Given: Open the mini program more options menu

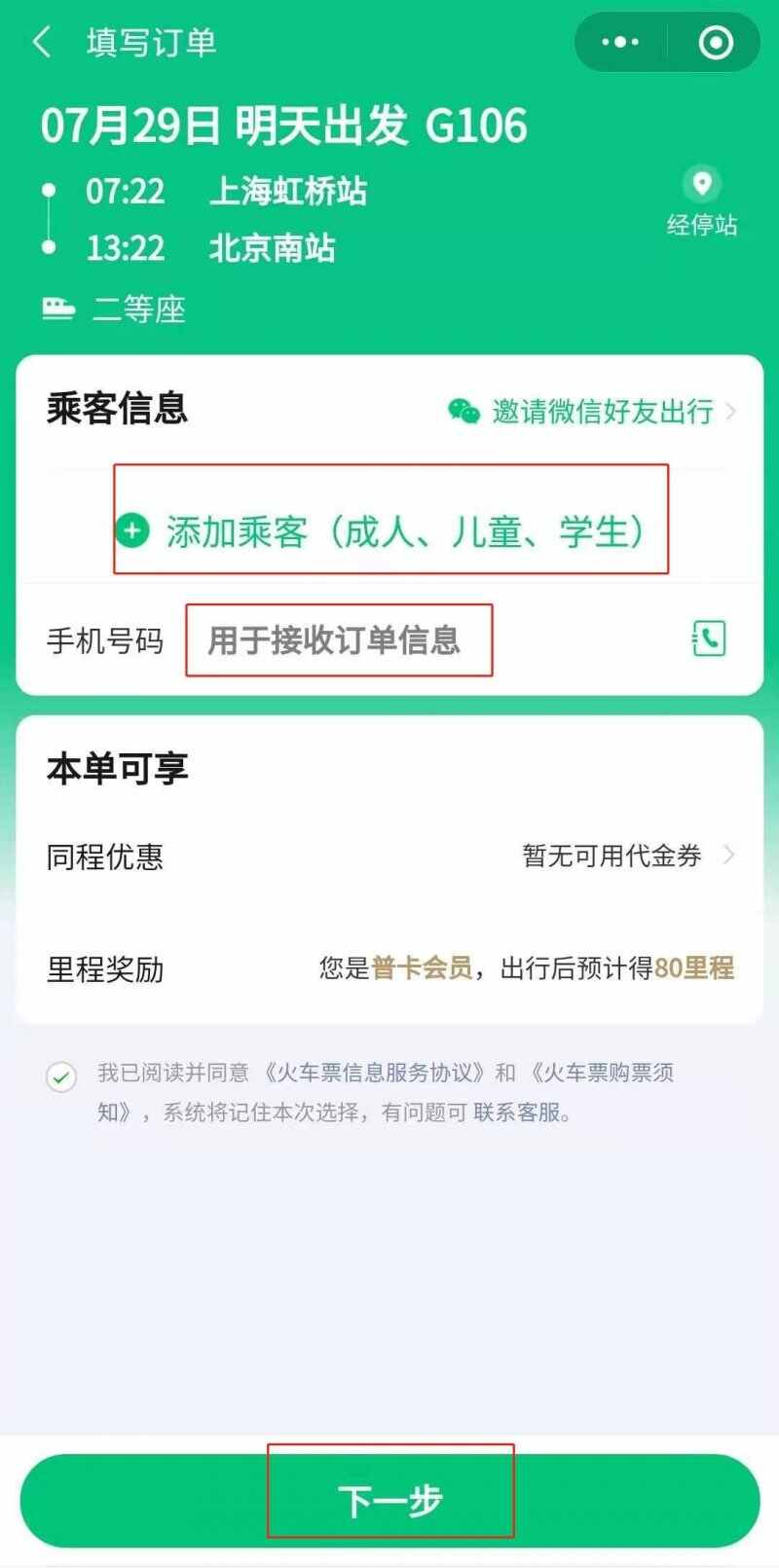Looking at the screenshot, I should pyautogui.click(x=620, y=42).
